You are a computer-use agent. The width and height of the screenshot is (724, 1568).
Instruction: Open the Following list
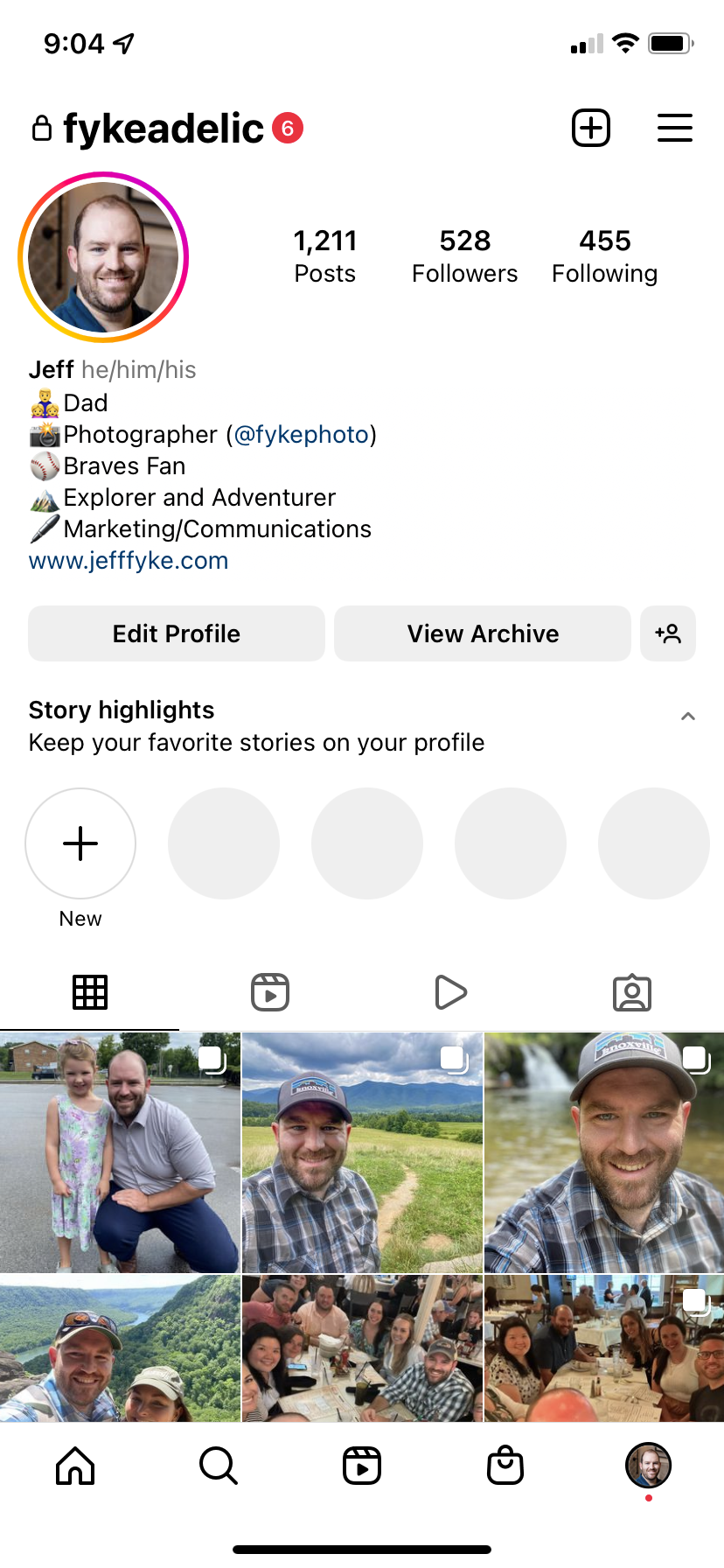pyautogui.click(x=604, y=256)
